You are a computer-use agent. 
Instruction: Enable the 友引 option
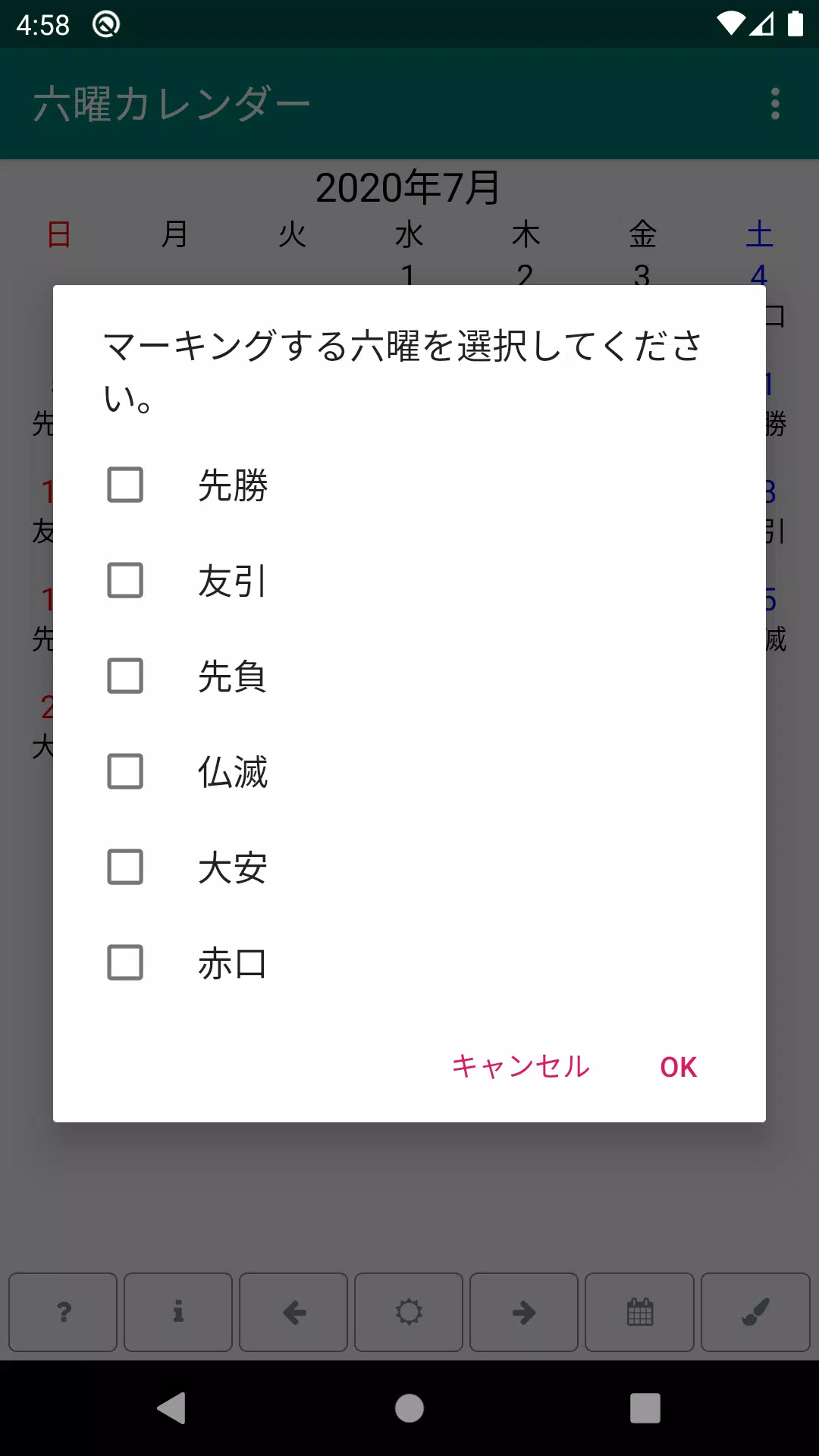(x=125, y=582)
